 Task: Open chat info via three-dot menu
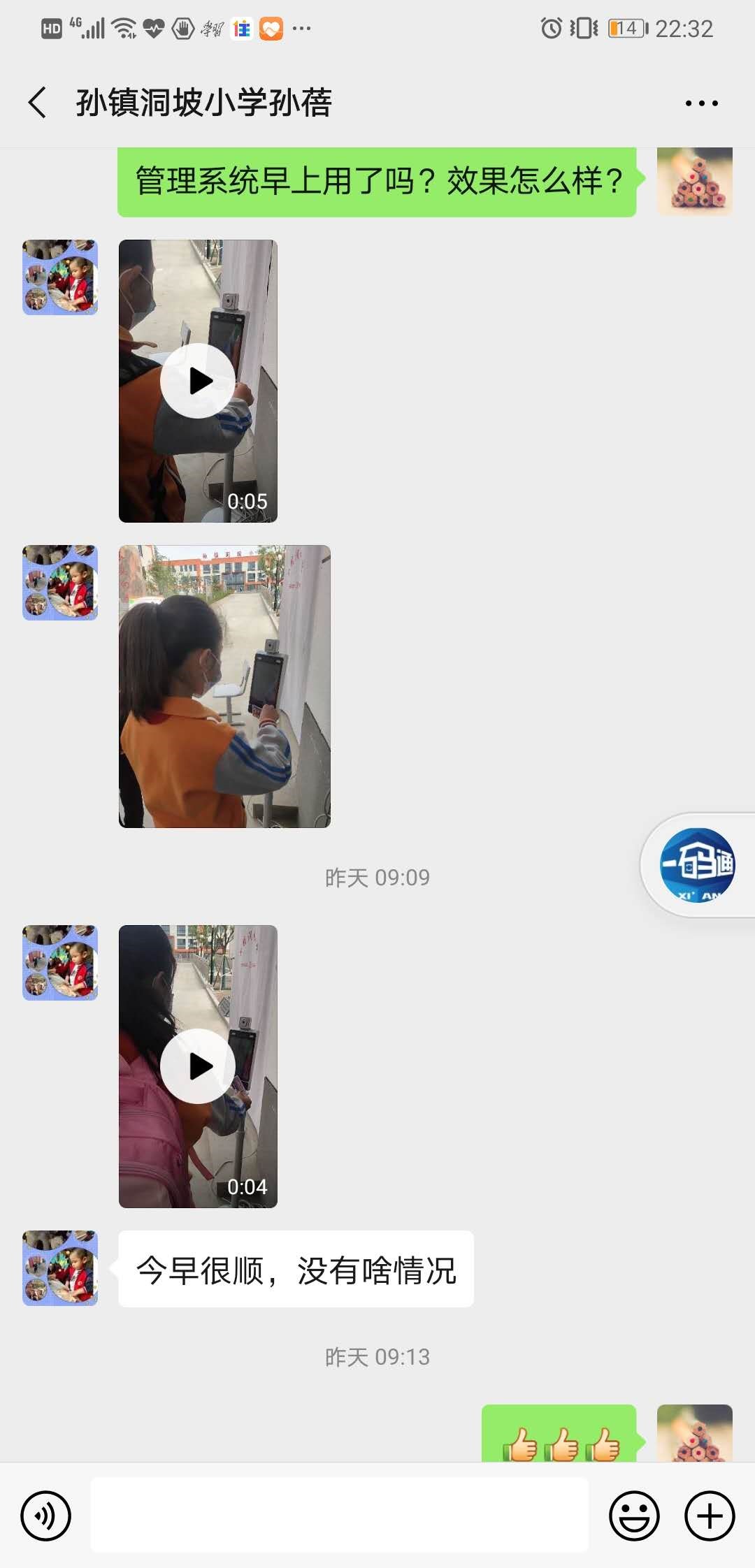tap(701, 103)
